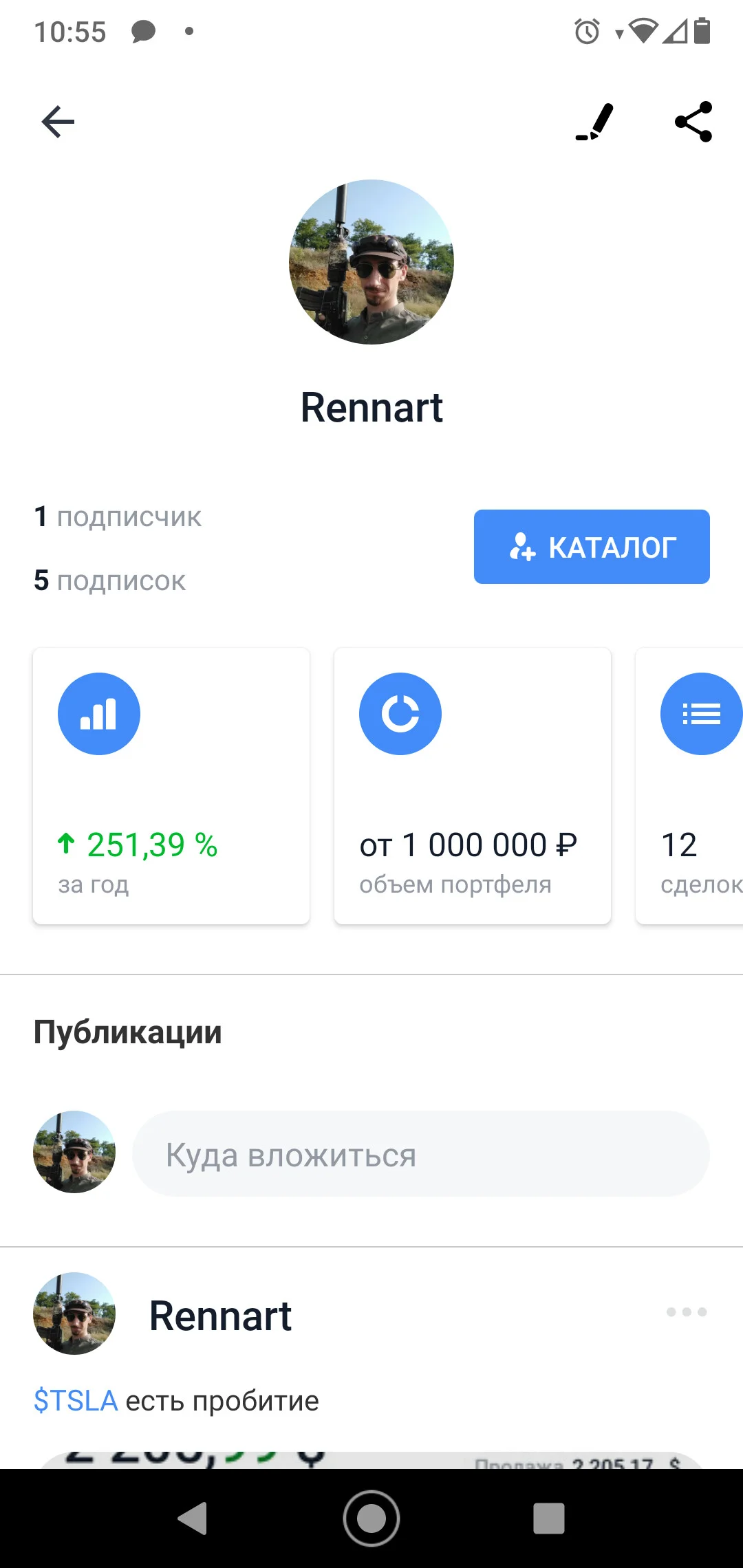
Task: Open the 251,39 % за год card
Action: pyautogui.click(x=171, y=786)
